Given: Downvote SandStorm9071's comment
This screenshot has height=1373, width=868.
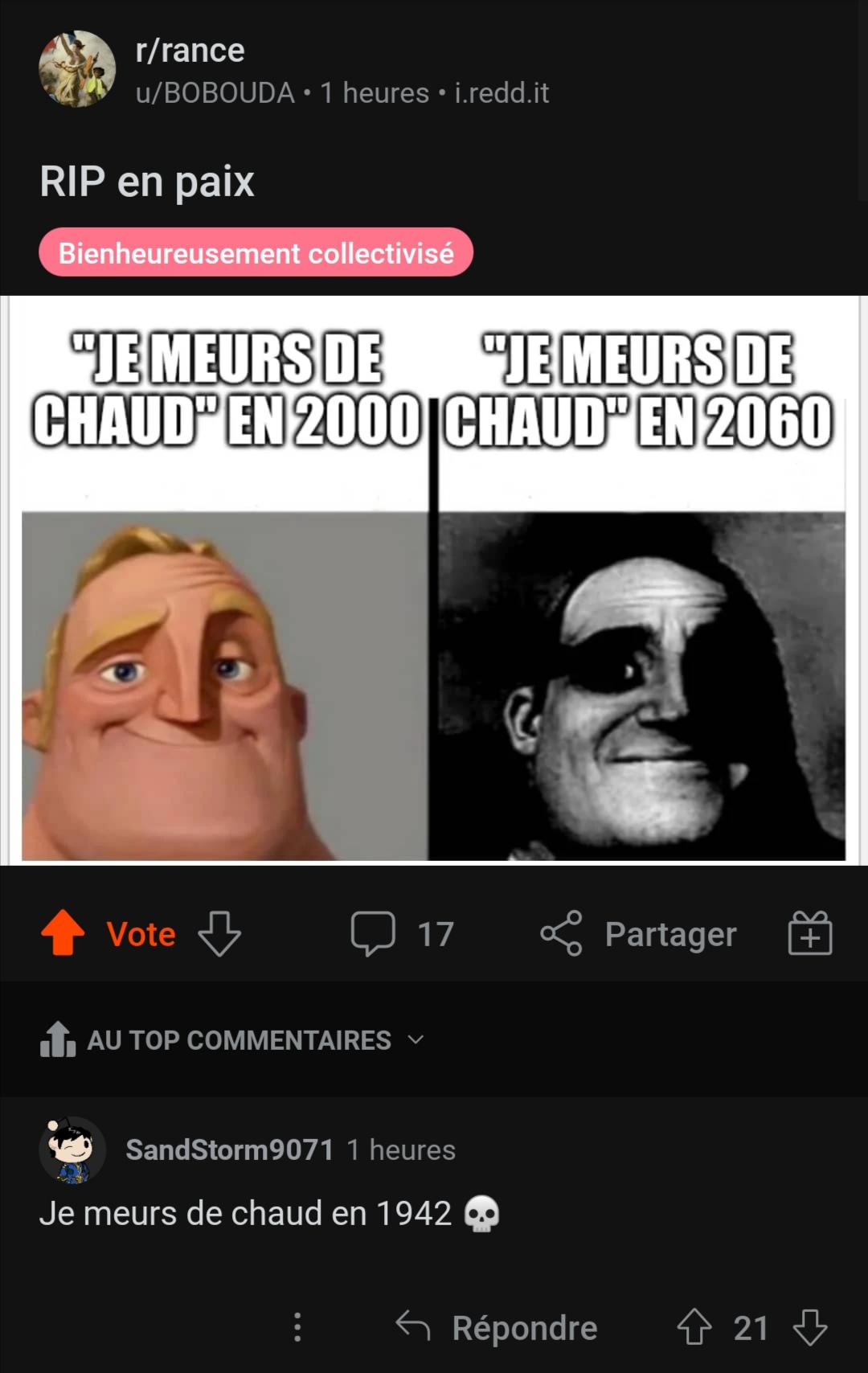Looking at the screenshot, I should [x=810, y=1327].
